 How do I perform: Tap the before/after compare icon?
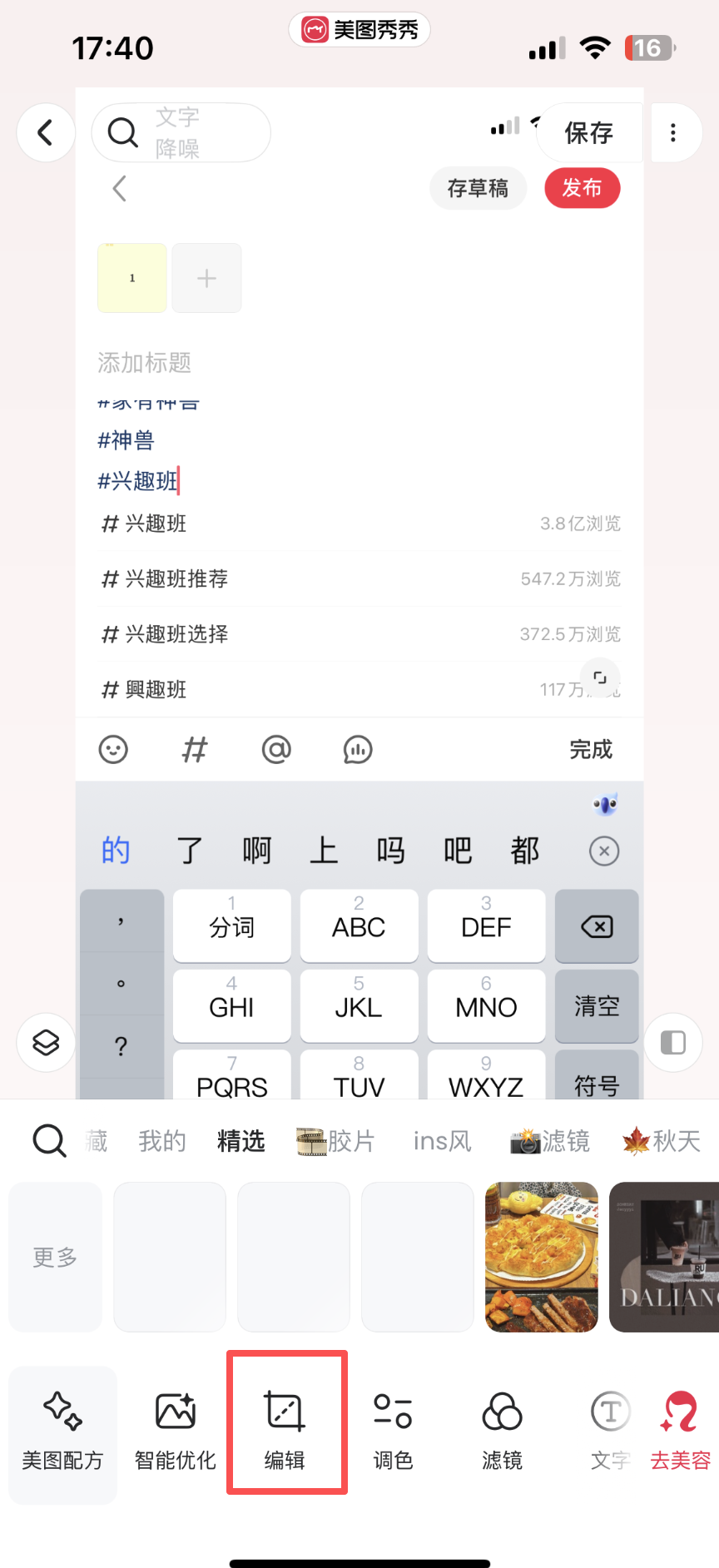(x=672, y=1042)
